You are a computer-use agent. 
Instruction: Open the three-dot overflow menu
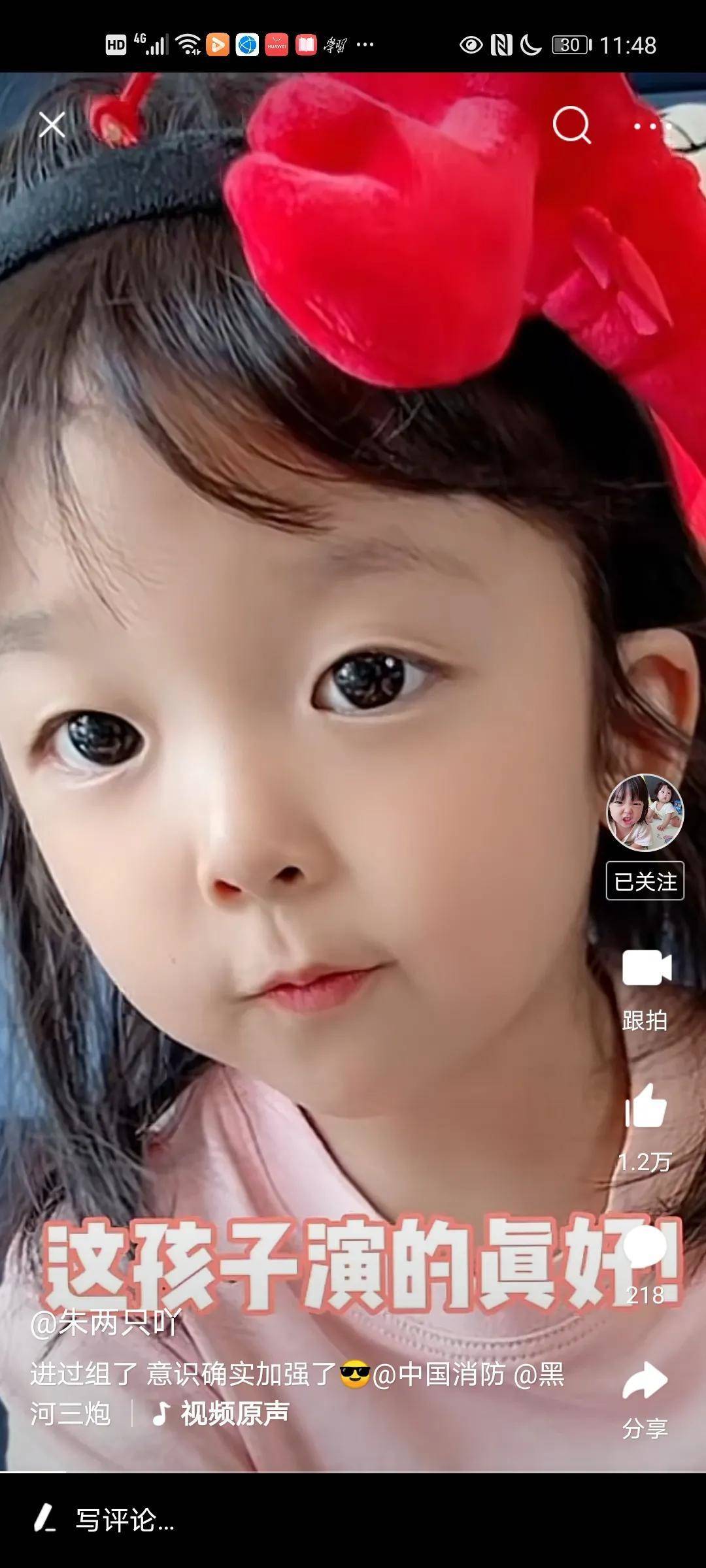[x=651, y=125]
